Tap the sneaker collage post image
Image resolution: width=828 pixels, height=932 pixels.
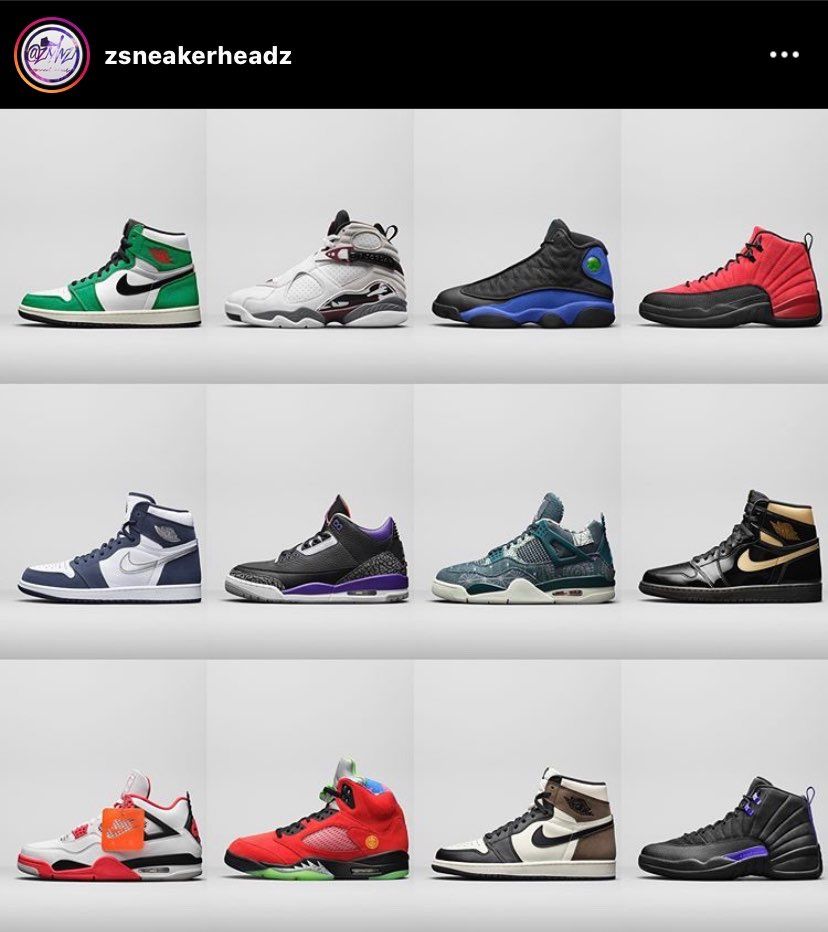(414, 520)
